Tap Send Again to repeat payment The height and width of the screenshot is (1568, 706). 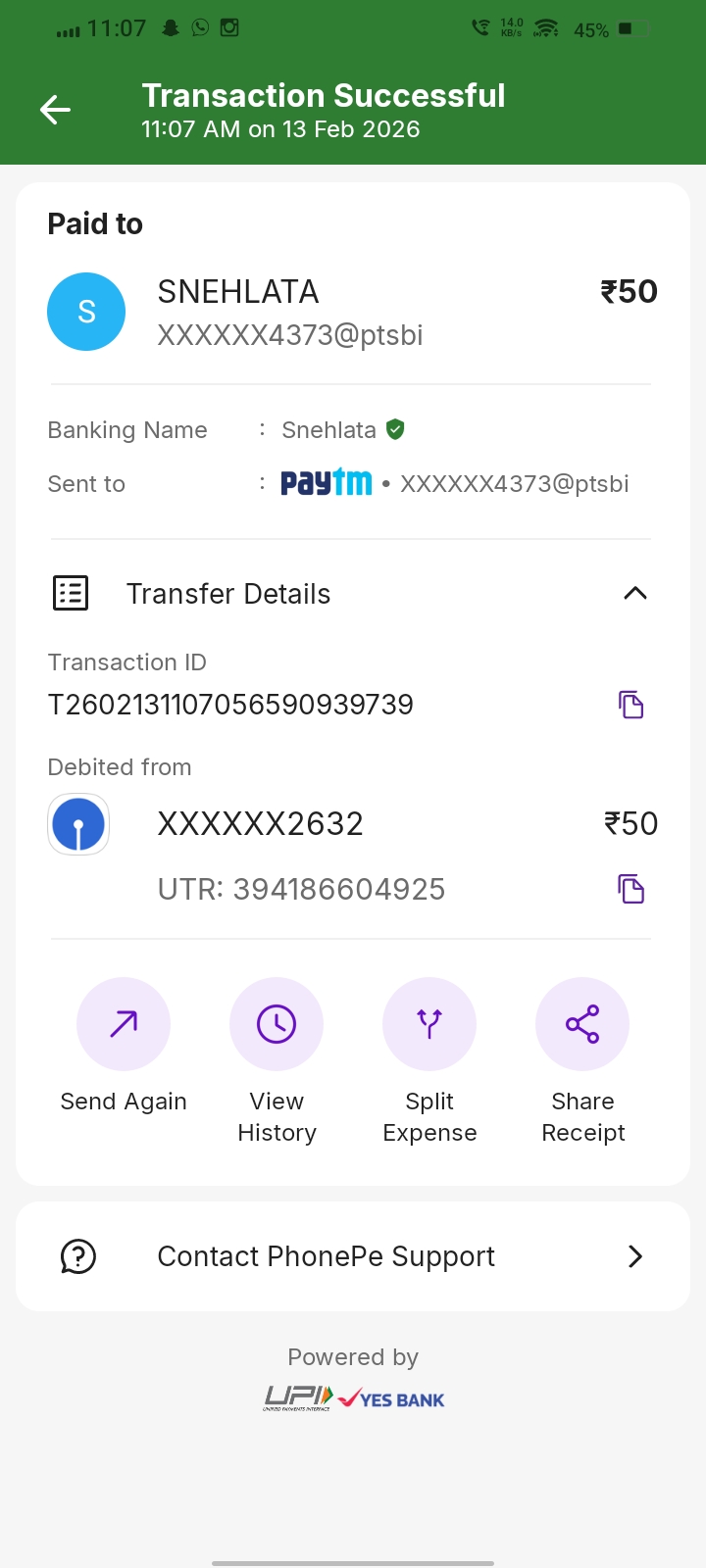pos(124,1025)
